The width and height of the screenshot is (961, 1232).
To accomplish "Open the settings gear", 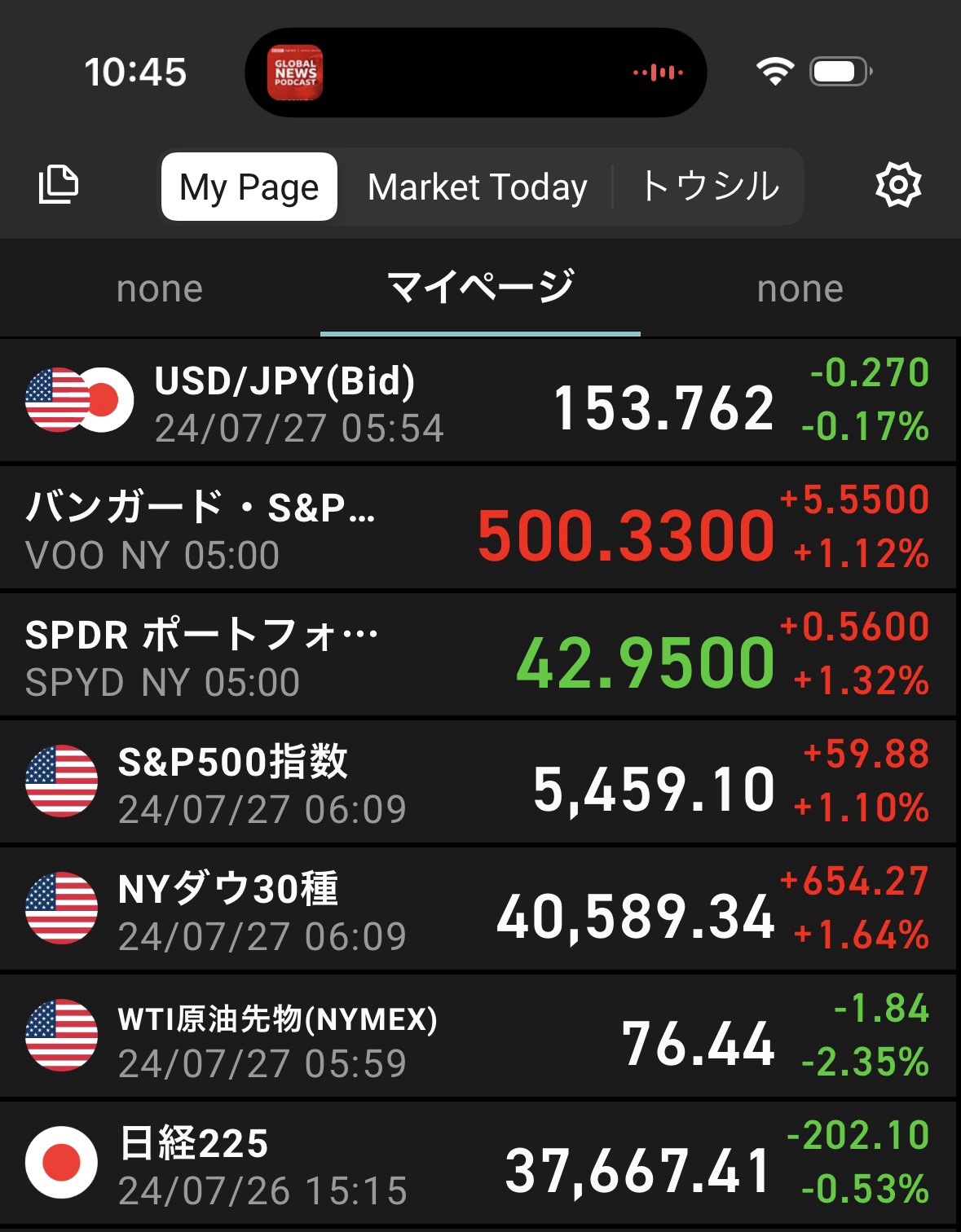I will 897,185.
